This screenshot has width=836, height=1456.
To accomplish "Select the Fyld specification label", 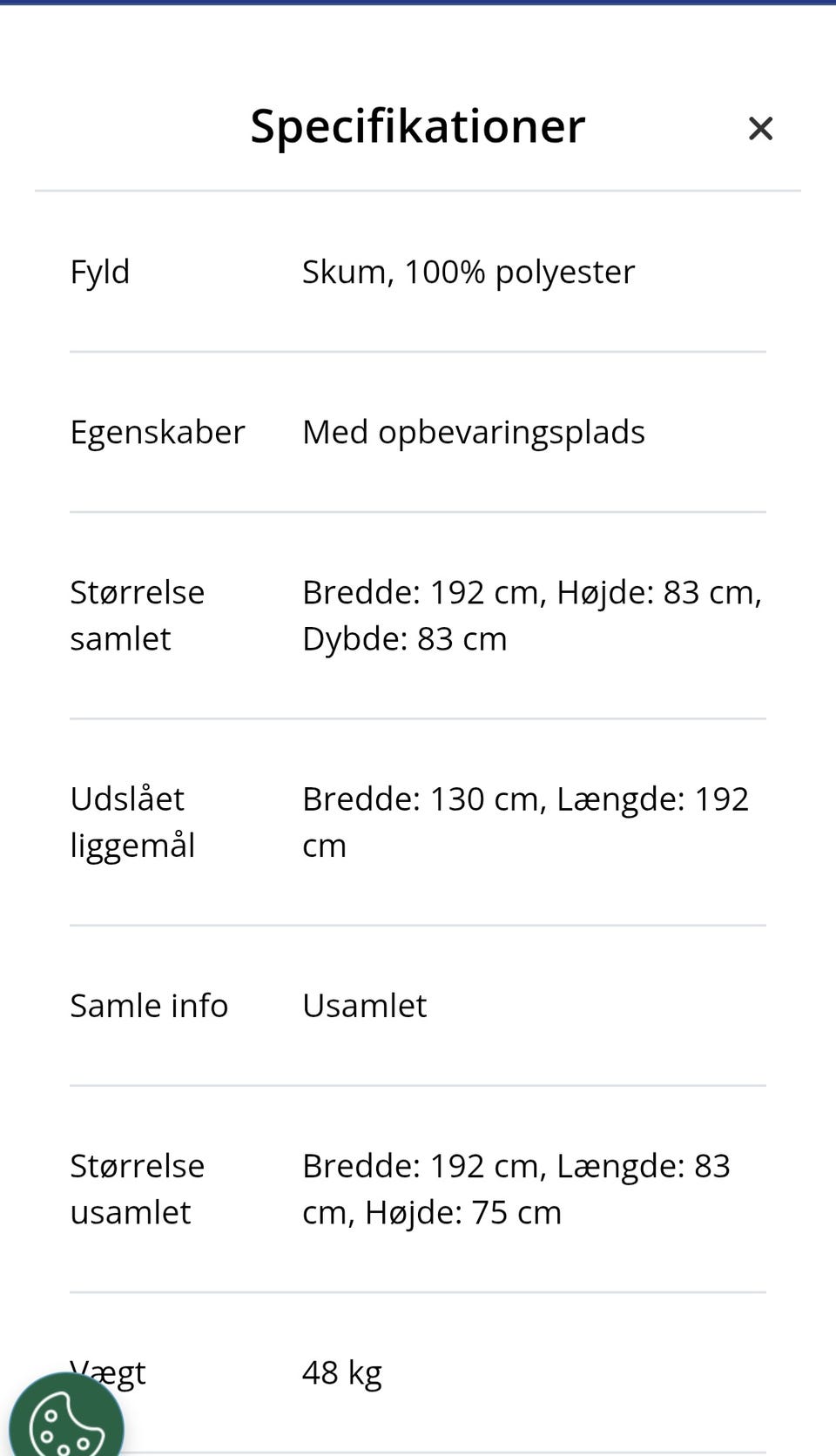I will pos(99,272).
